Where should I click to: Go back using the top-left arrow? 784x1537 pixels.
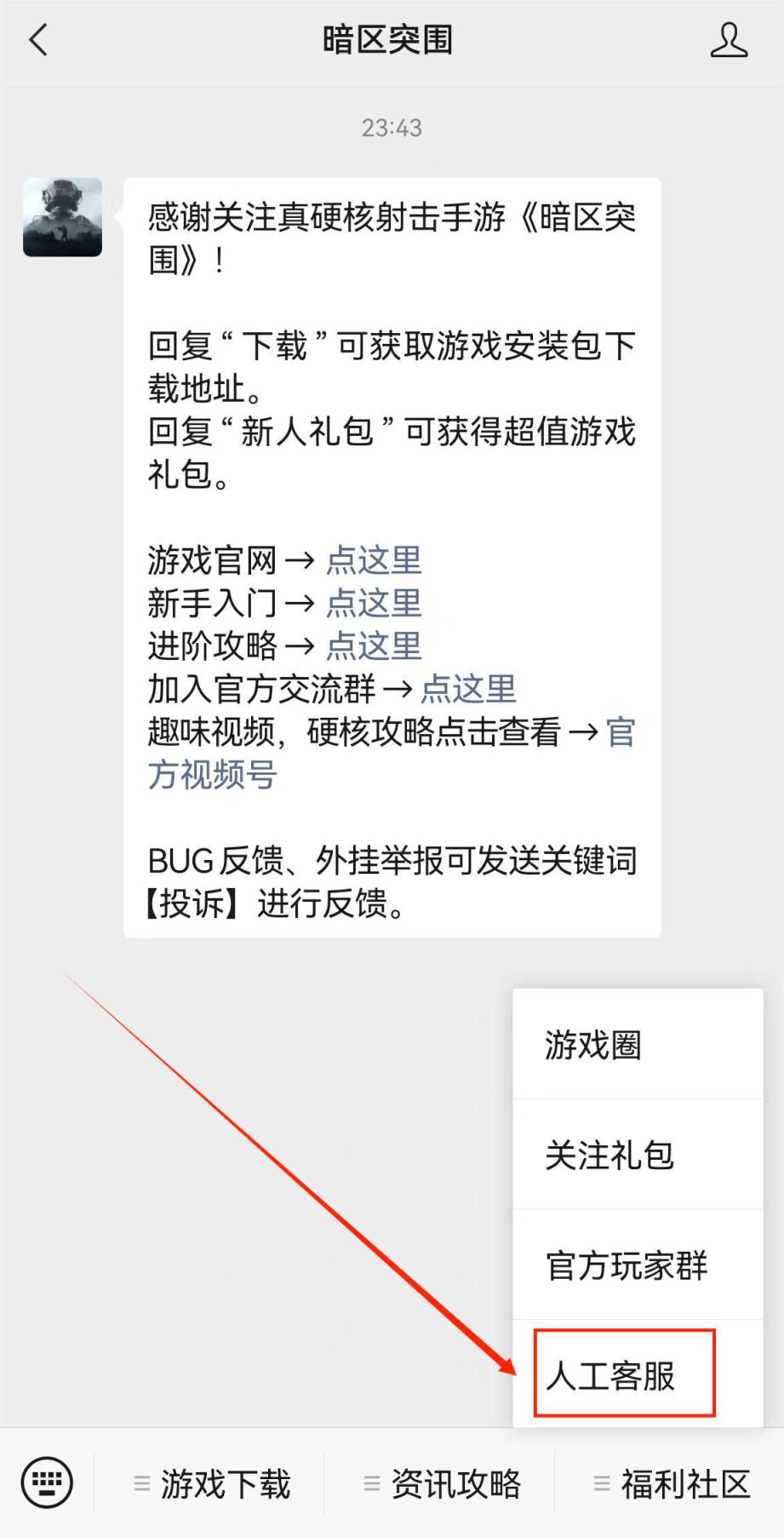tap(39, 40)
